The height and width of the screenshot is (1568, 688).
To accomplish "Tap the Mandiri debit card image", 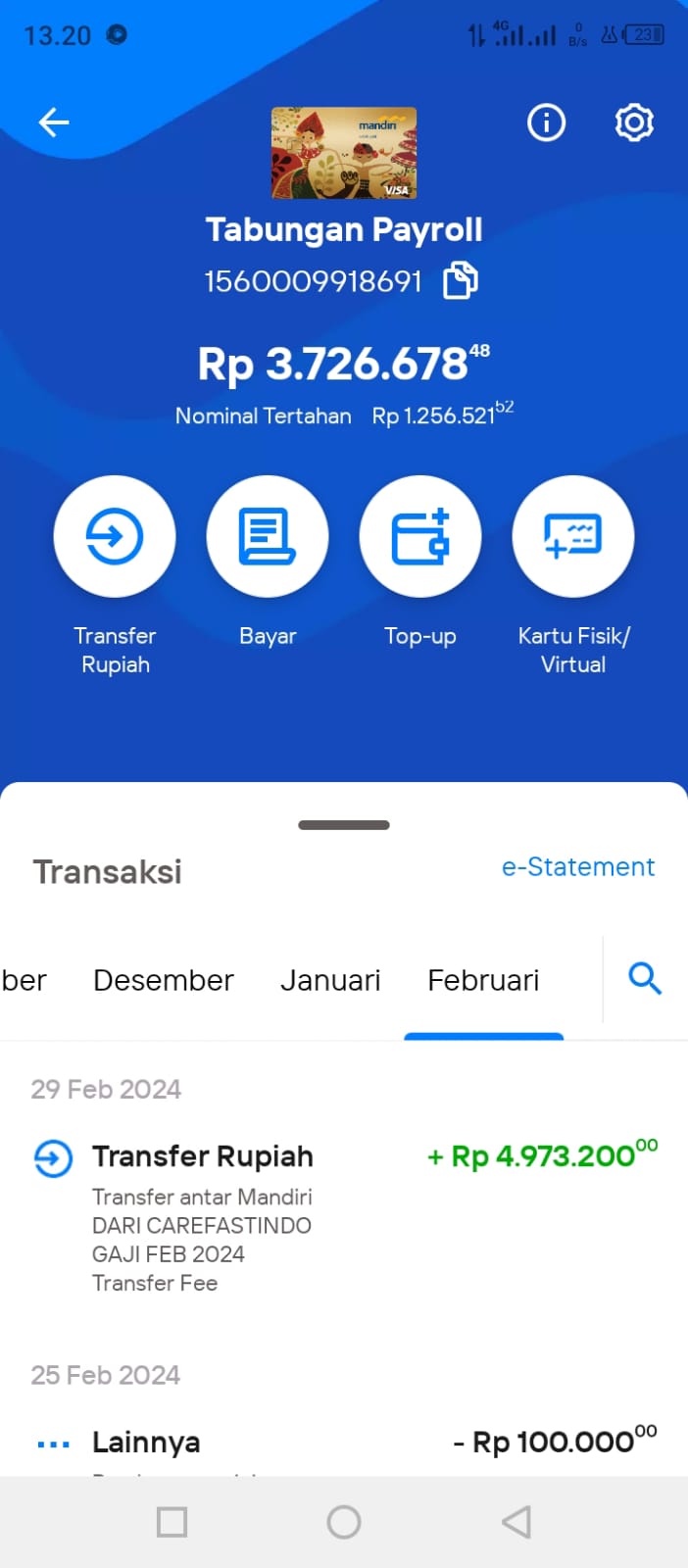I will tap(344, 153).
